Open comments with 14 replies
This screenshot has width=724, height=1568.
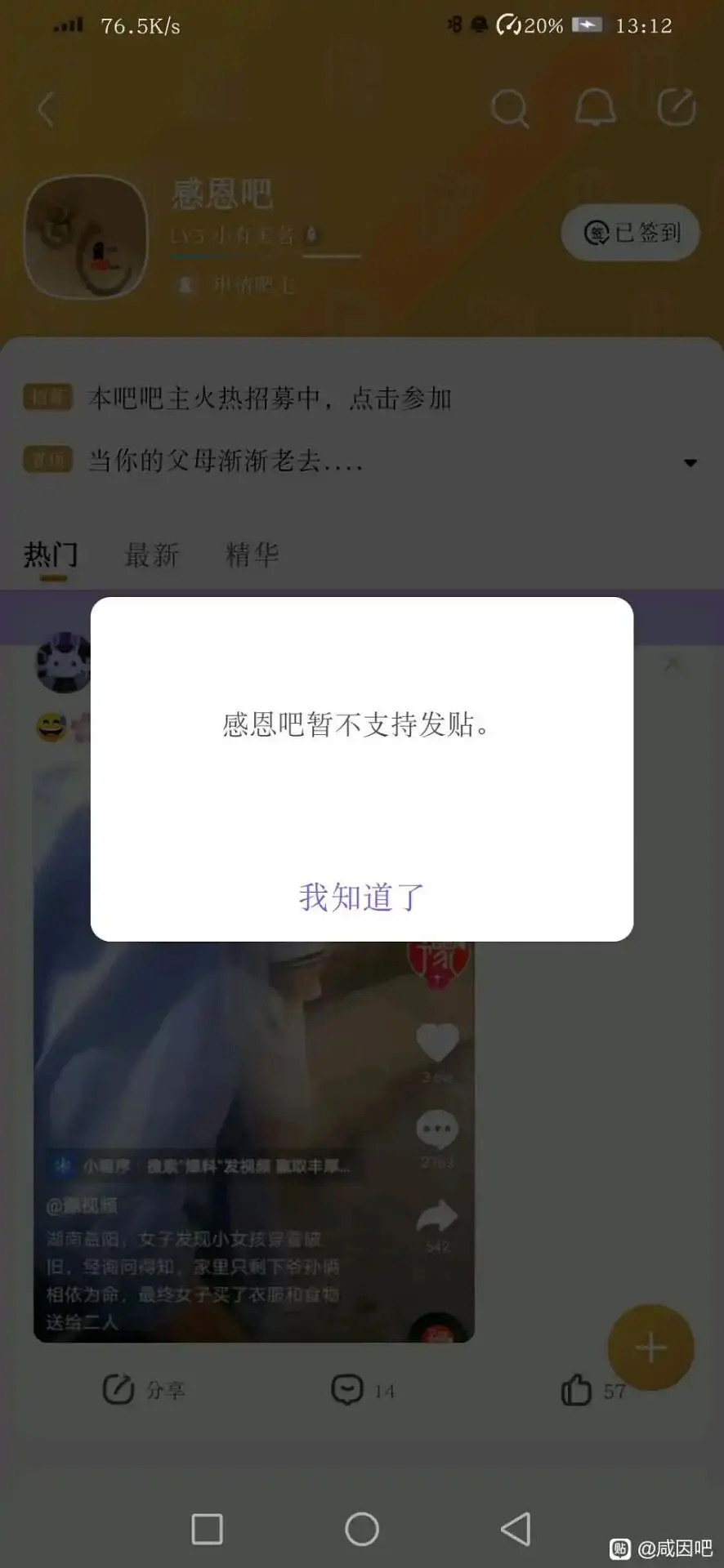[x=362, y=1389]
